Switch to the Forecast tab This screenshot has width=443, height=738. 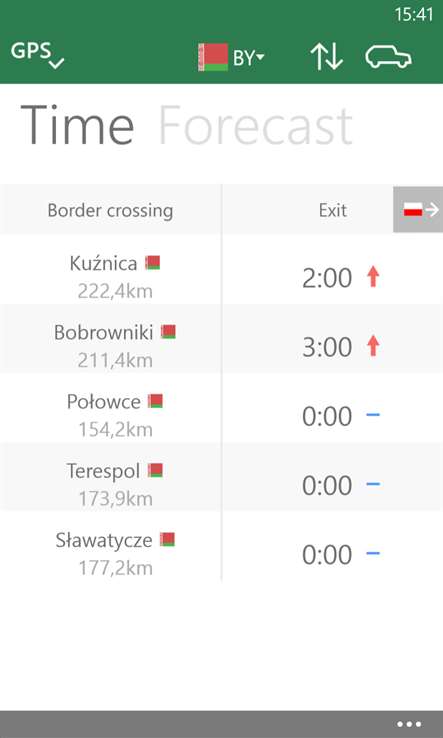point(256,126)
